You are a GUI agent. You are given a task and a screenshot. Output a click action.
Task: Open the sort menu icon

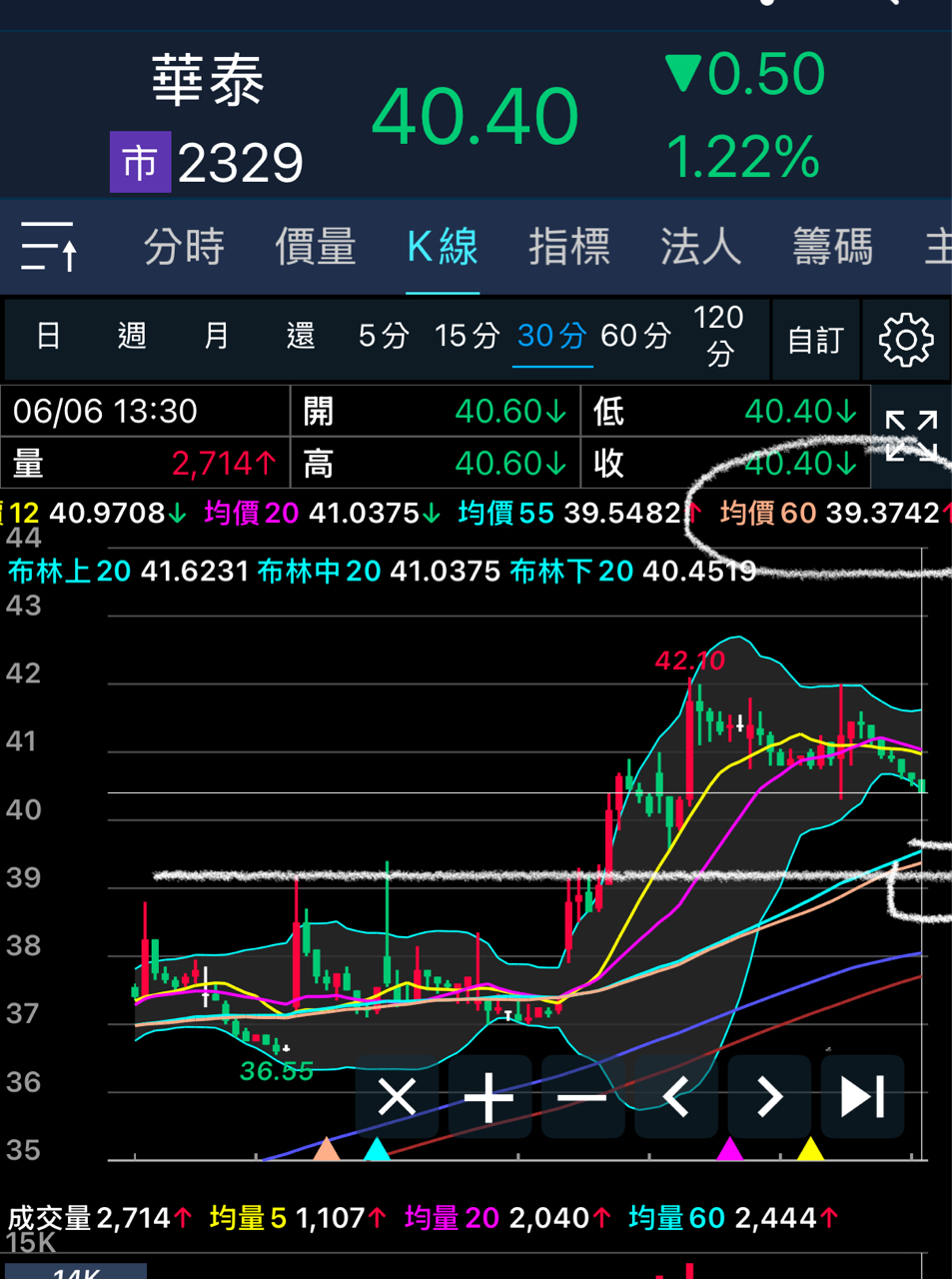[49, 247]
